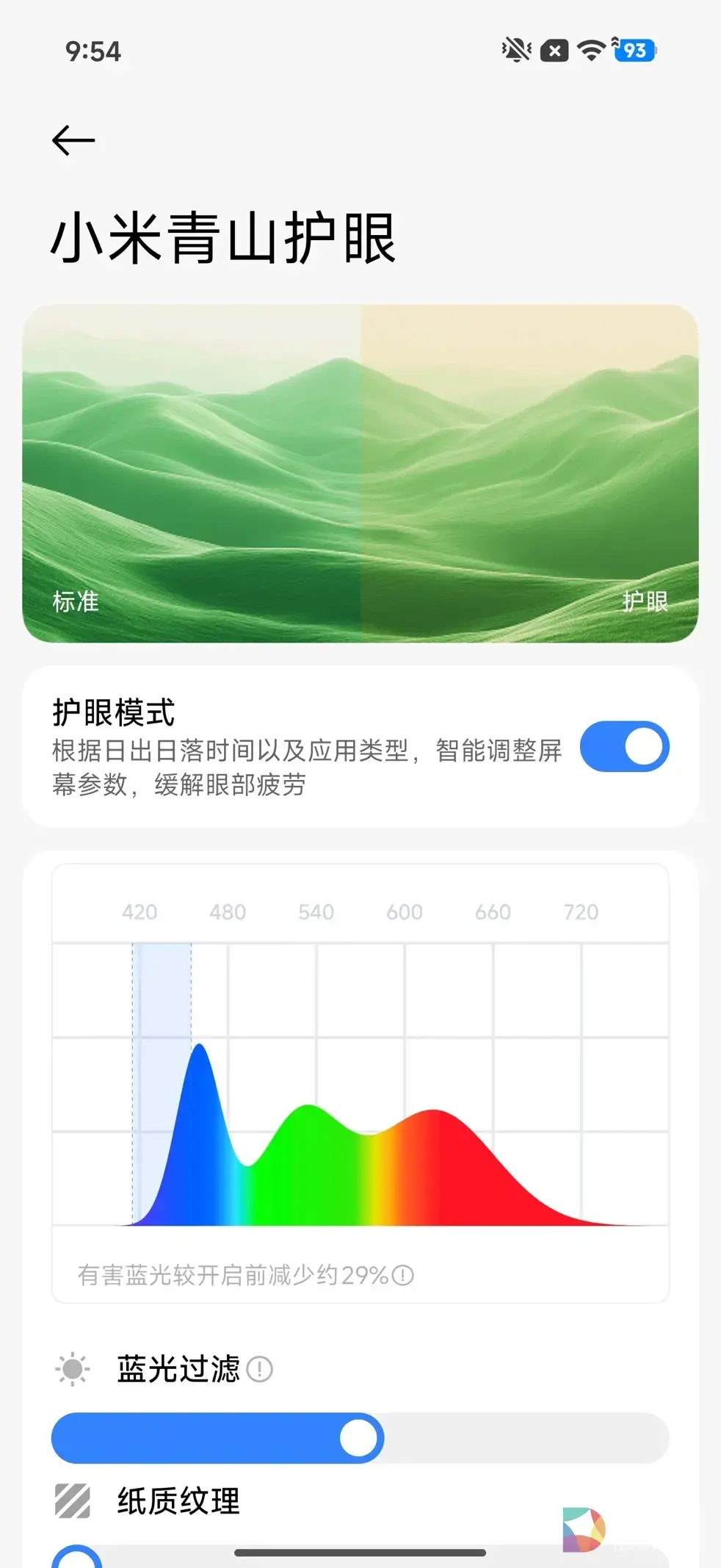This screenshot has width=721, height=1568.
Task: Toggle the 护眼模式 switch off
Action: [624, 747]
